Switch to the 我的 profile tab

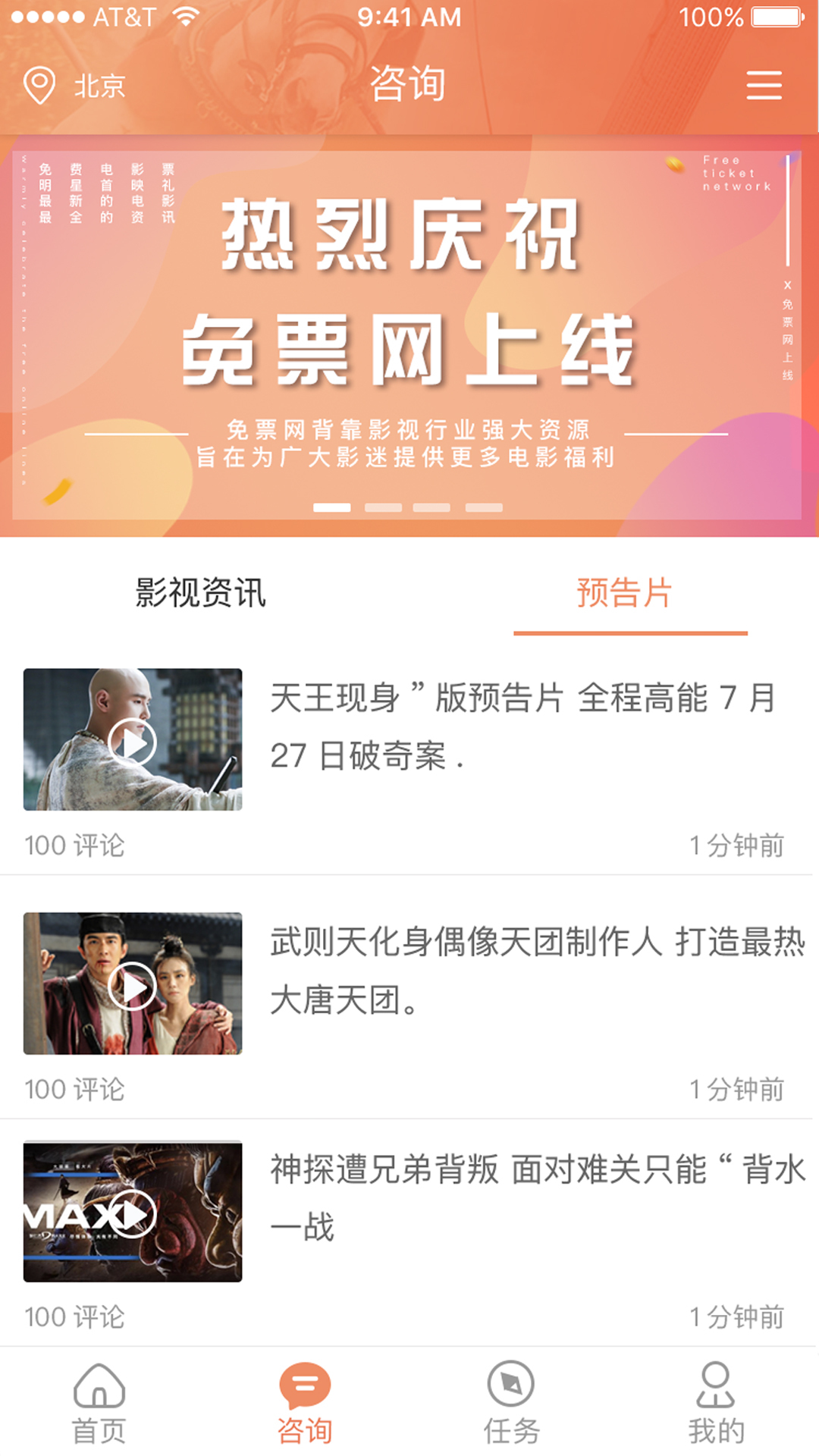[x=716, y=1404]
